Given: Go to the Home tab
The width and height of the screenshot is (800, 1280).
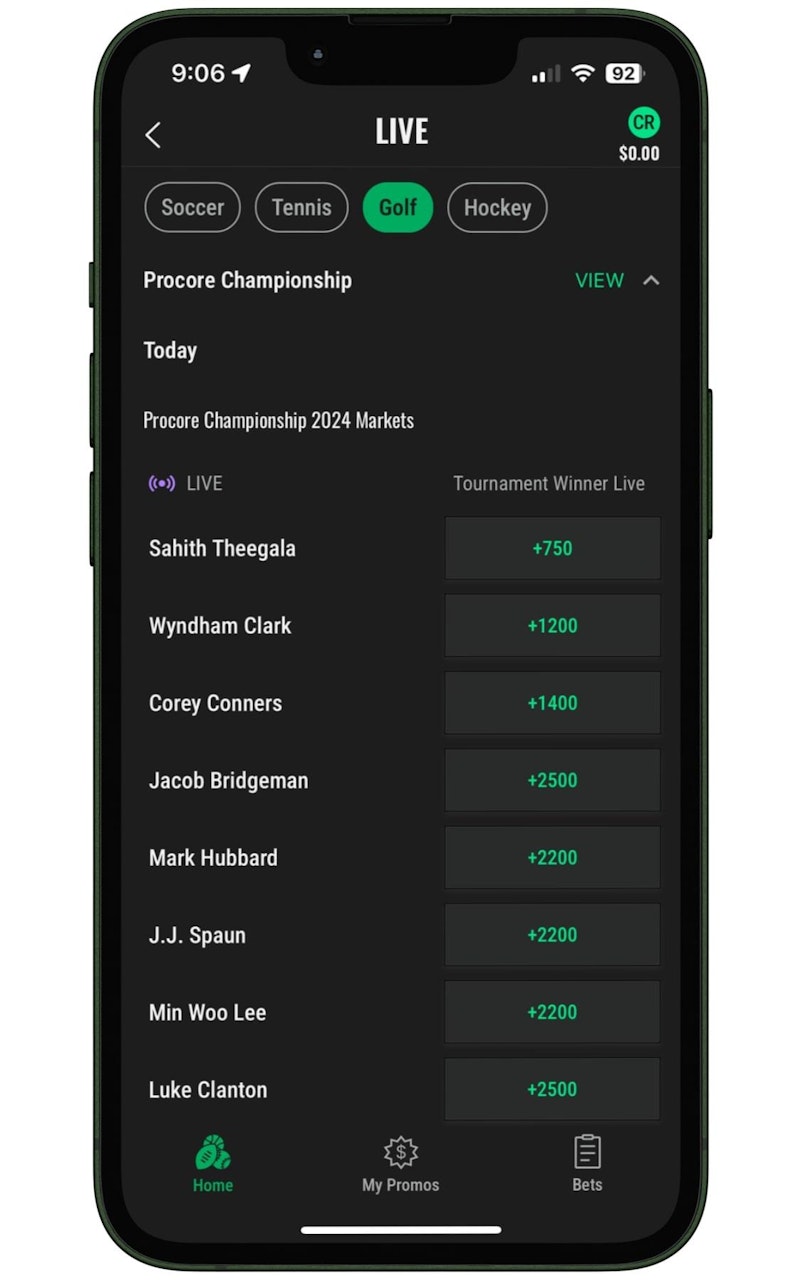Looking at the screenshot, I should coord(213,1164).
